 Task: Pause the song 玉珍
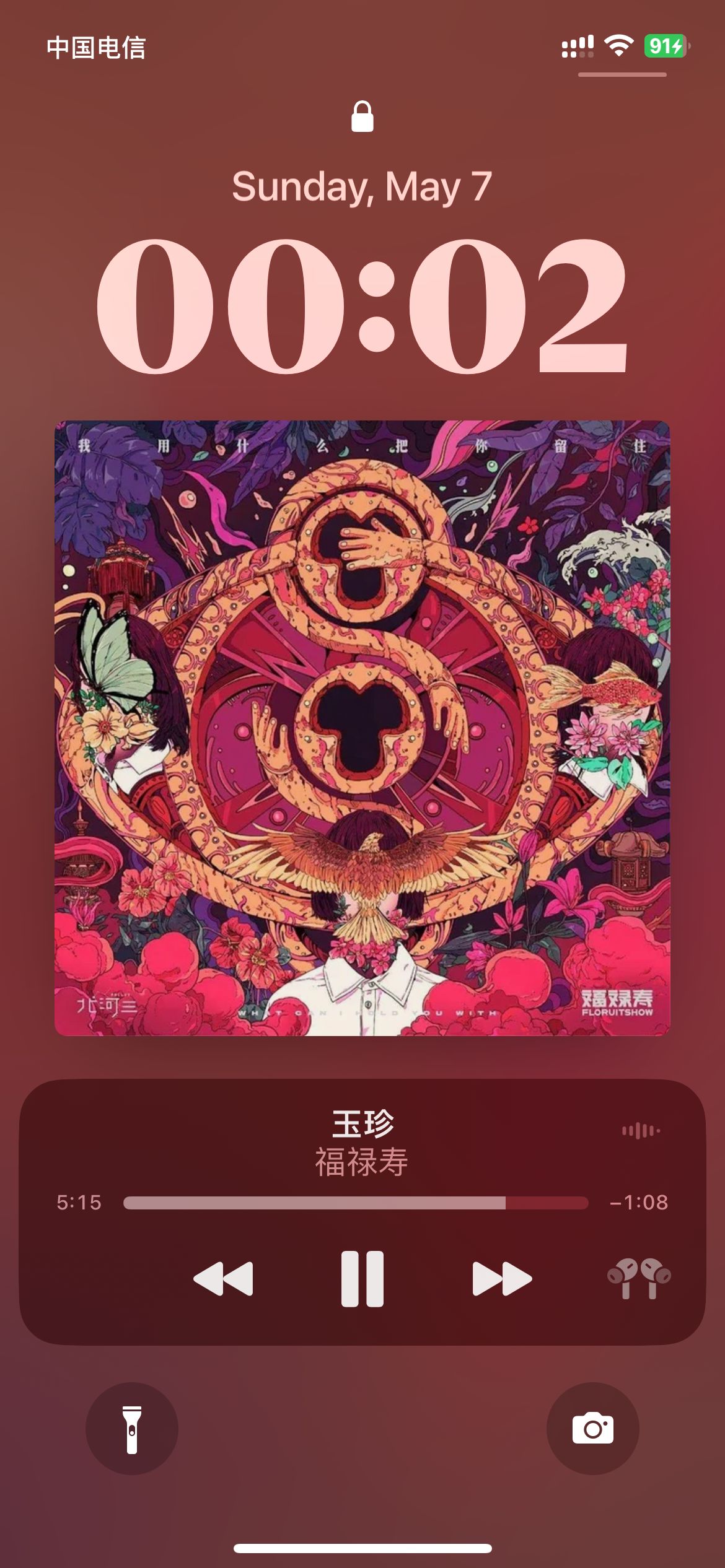pyautogui.click(x=362, y=1279)
